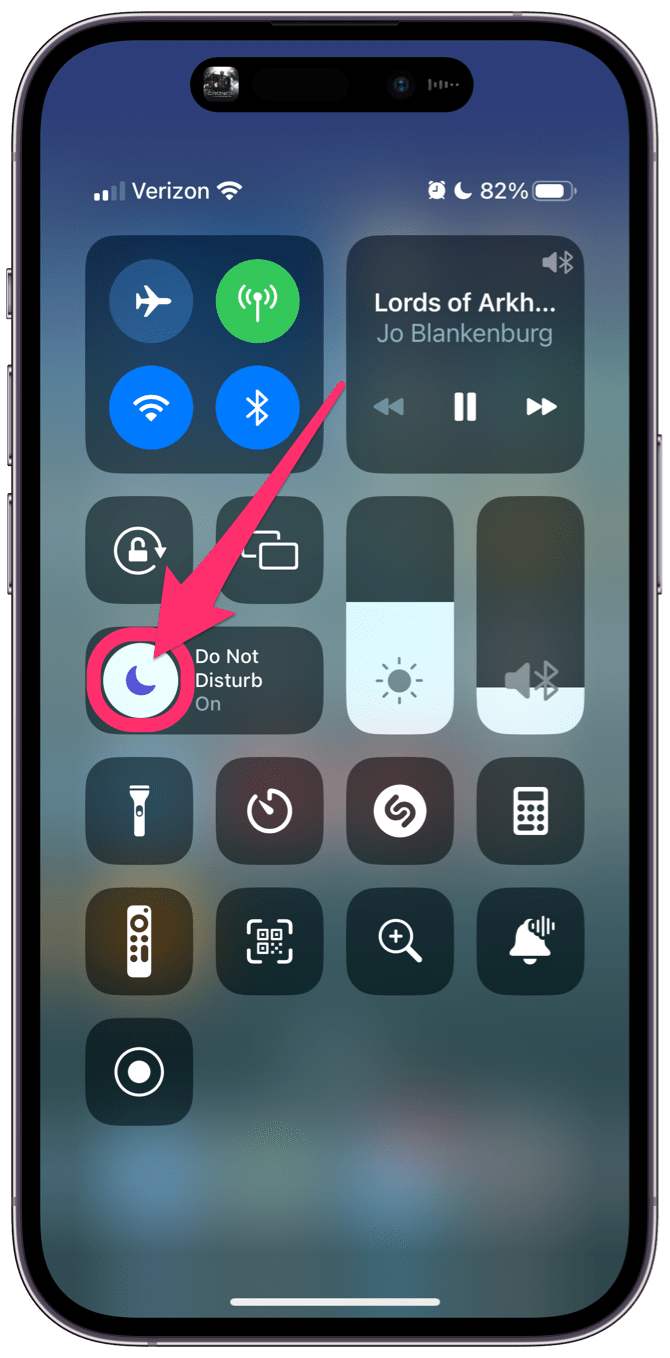Disable Wi-Fi
Screen dimensions: 670x1358
point(151,408)
